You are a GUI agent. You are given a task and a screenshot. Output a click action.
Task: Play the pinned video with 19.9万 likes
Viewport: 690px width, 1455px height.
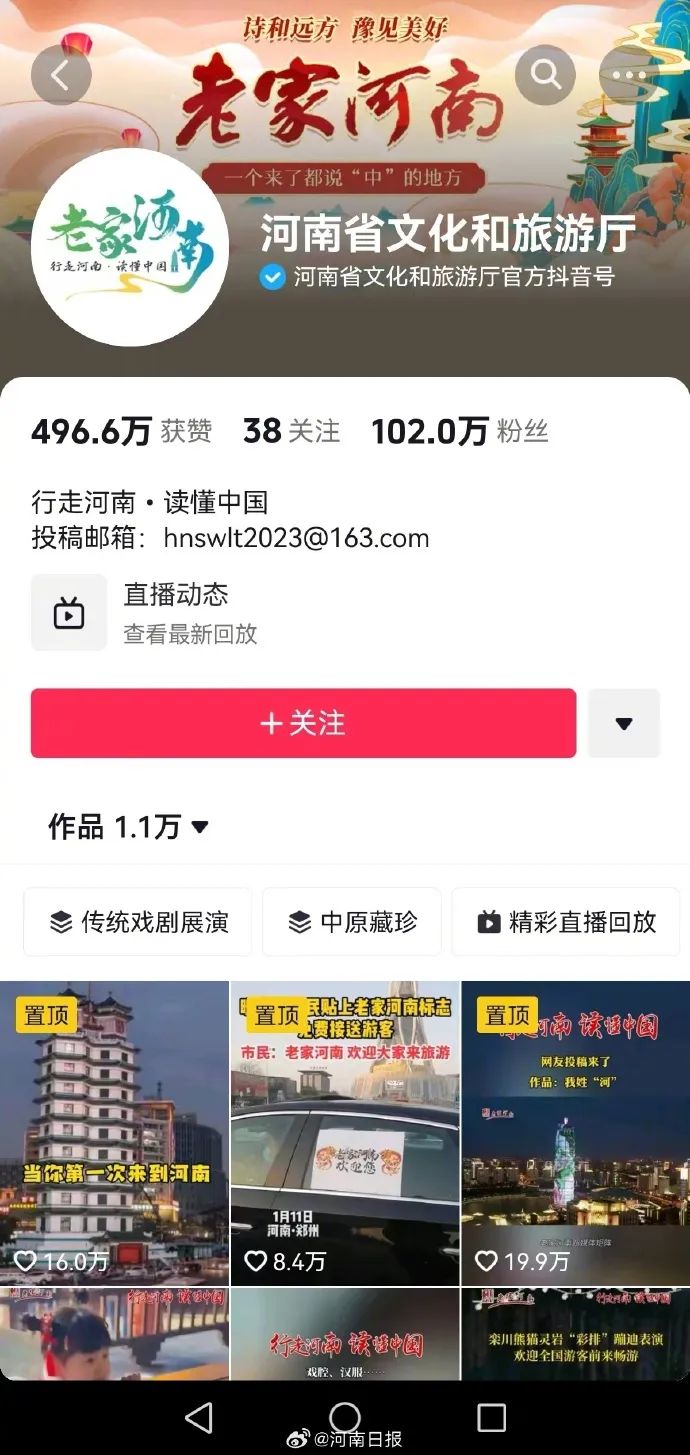[x=575, y=1133]
